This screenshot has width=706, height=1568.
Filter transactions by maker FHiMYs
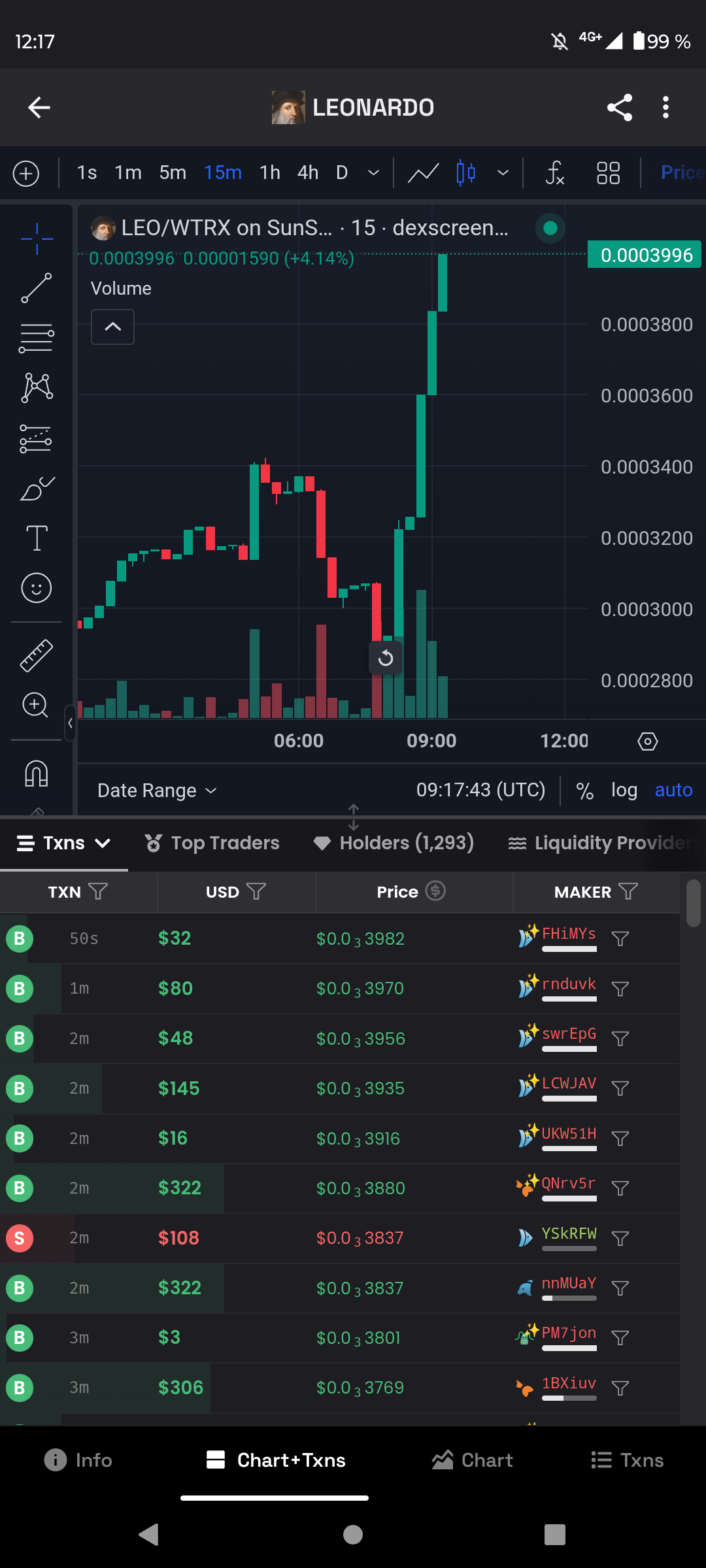[620, 939]
